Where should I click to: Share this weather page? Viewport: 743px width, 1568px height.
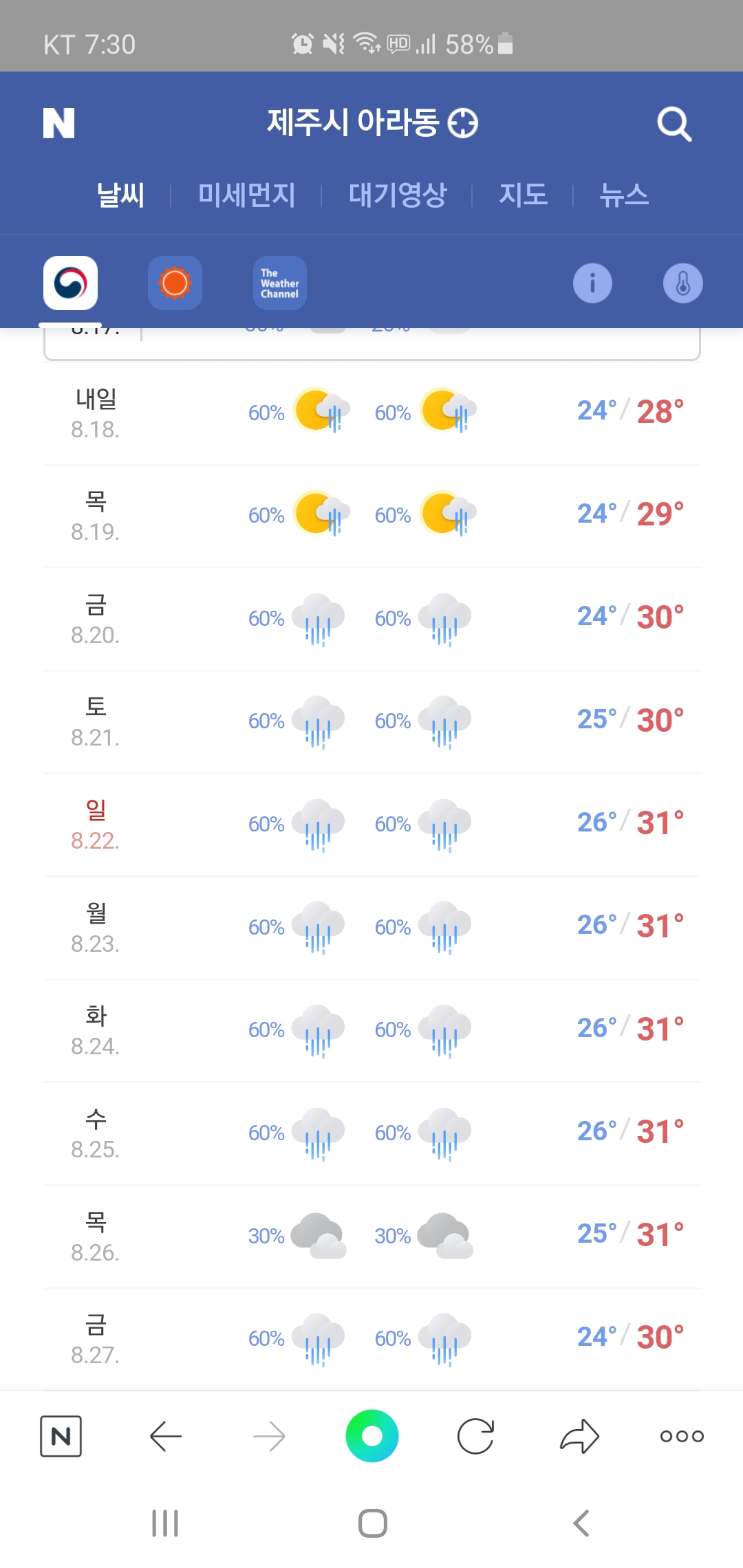579,1436
